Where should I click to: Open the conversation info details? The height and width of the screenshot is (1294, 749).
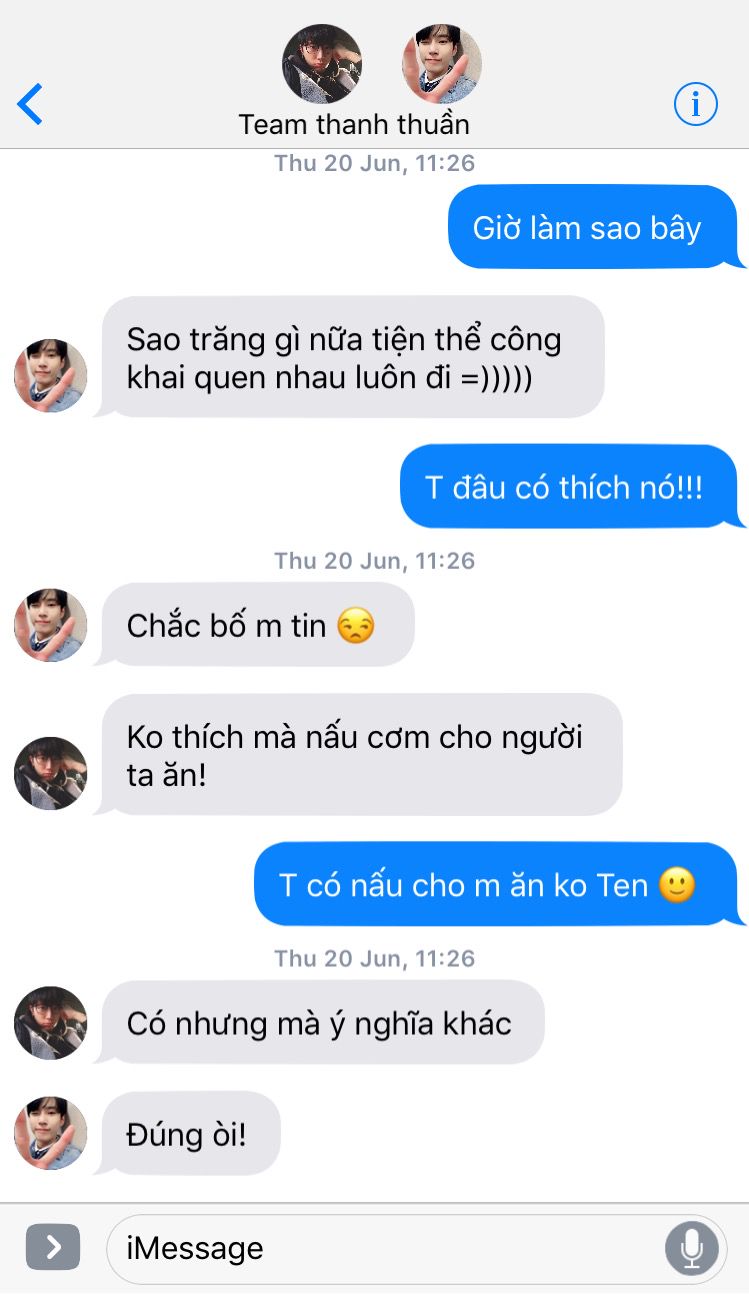pos(695,104)
